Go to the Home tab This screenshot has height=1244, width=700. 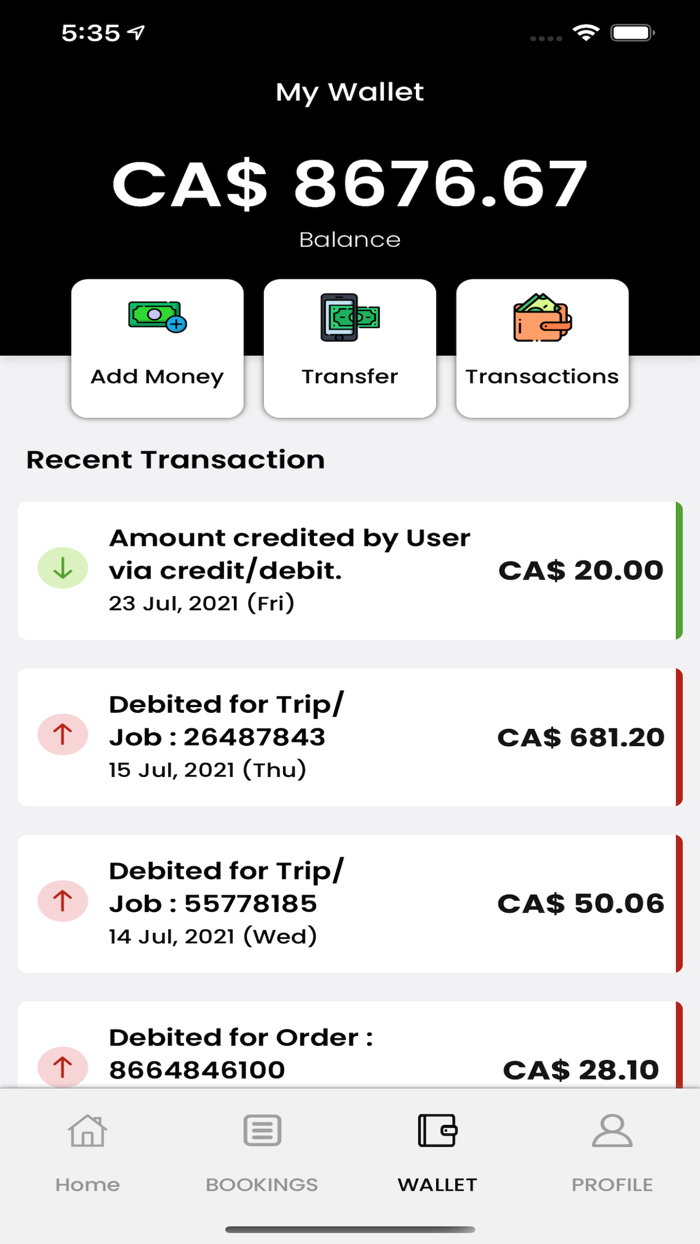(87, 1153)
